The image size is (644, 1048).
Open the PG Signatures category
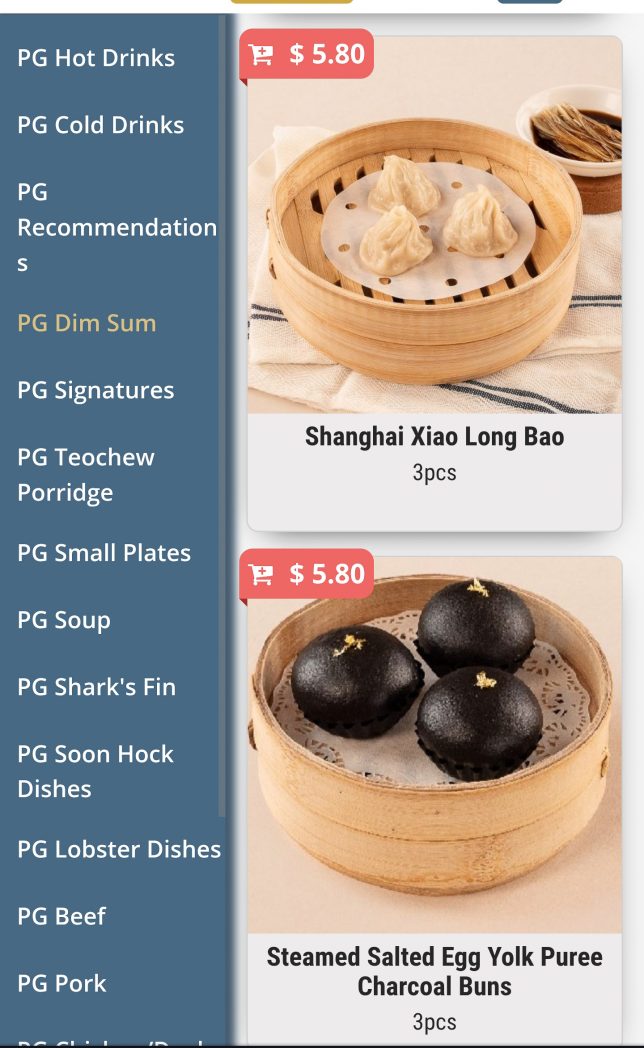coord(95,390)
